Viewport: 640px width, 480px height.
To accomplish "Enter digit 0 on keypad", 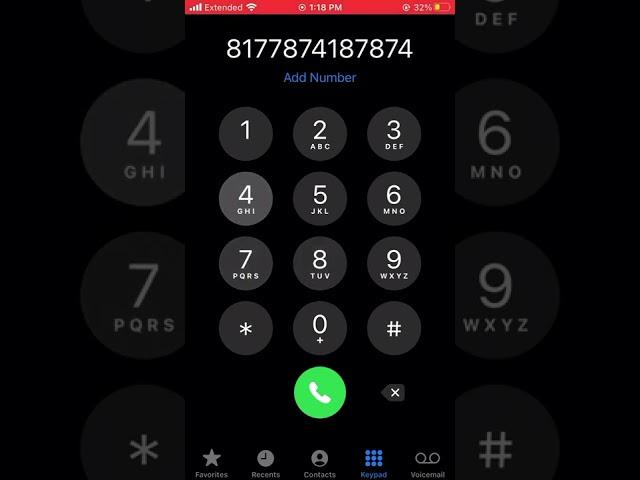I will coord(320,329).
